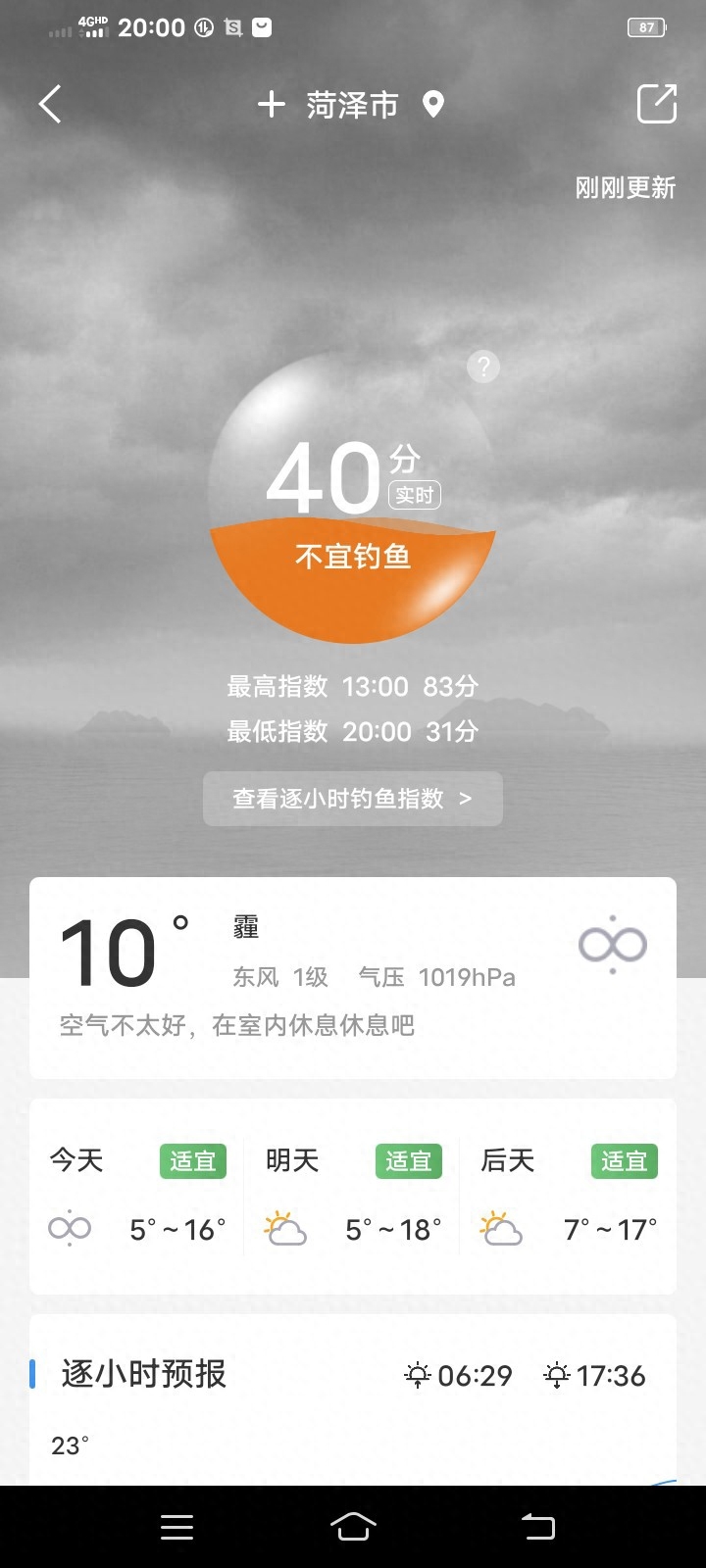Open tomorrow's (明天) forecast of 5°~18°
Image resolution: width=706 pixels, height=1568 pixels.
coord(353,1196)
